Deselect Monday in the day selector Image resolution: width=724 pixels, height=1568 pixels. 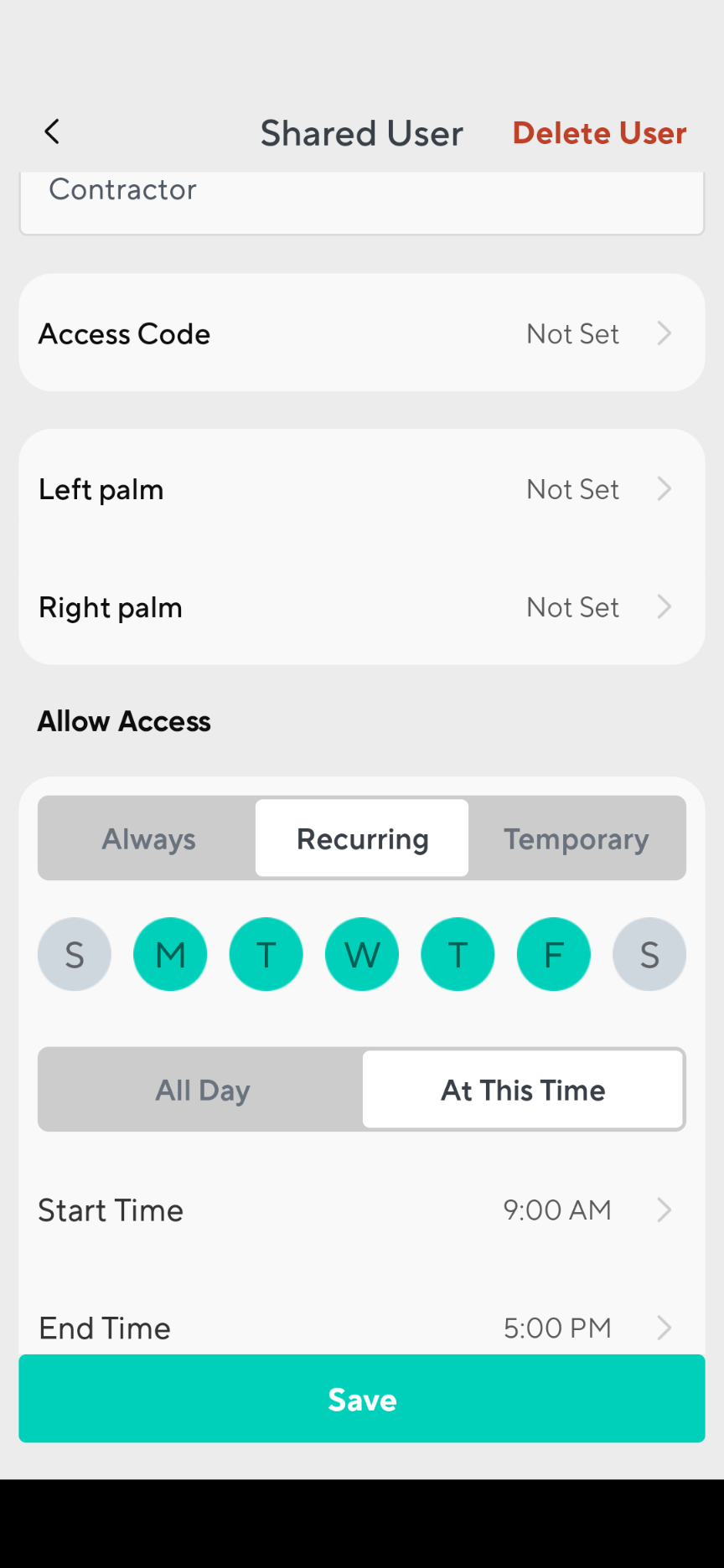point(170,954)
